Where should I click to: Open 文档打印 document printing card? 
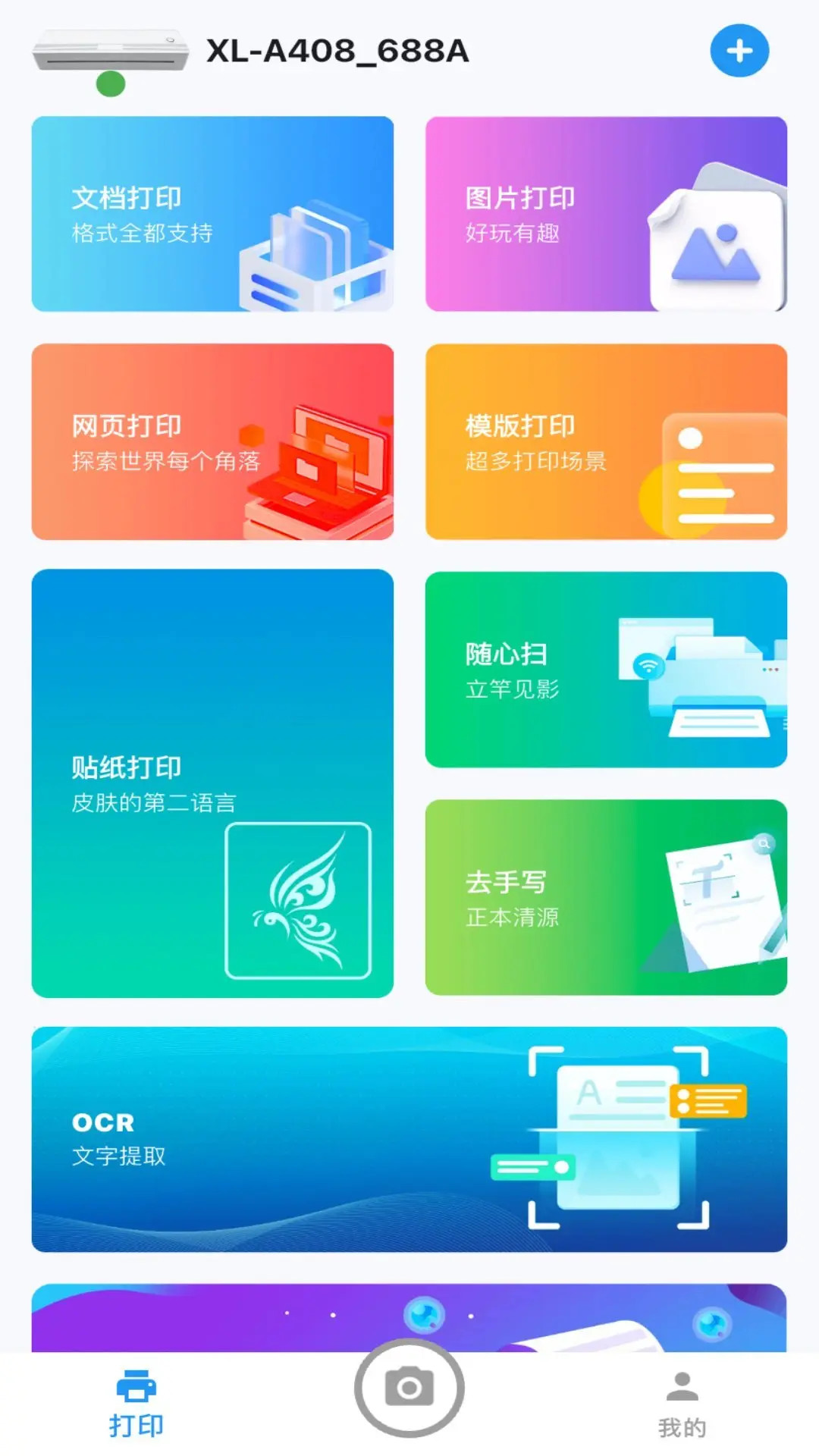[x=212, y=215]
